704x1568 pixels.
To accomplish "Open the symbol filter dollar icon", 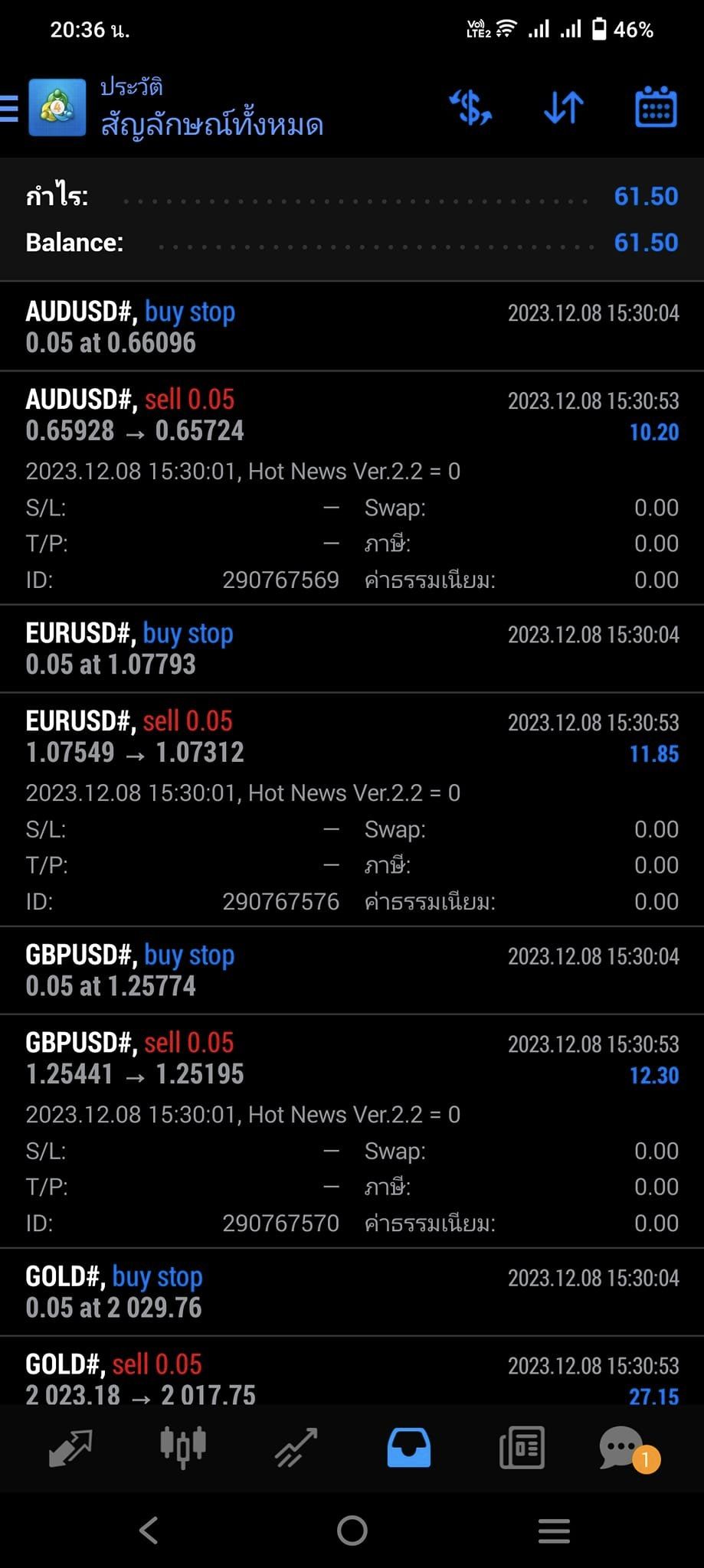I will click(x=470, y=107).
